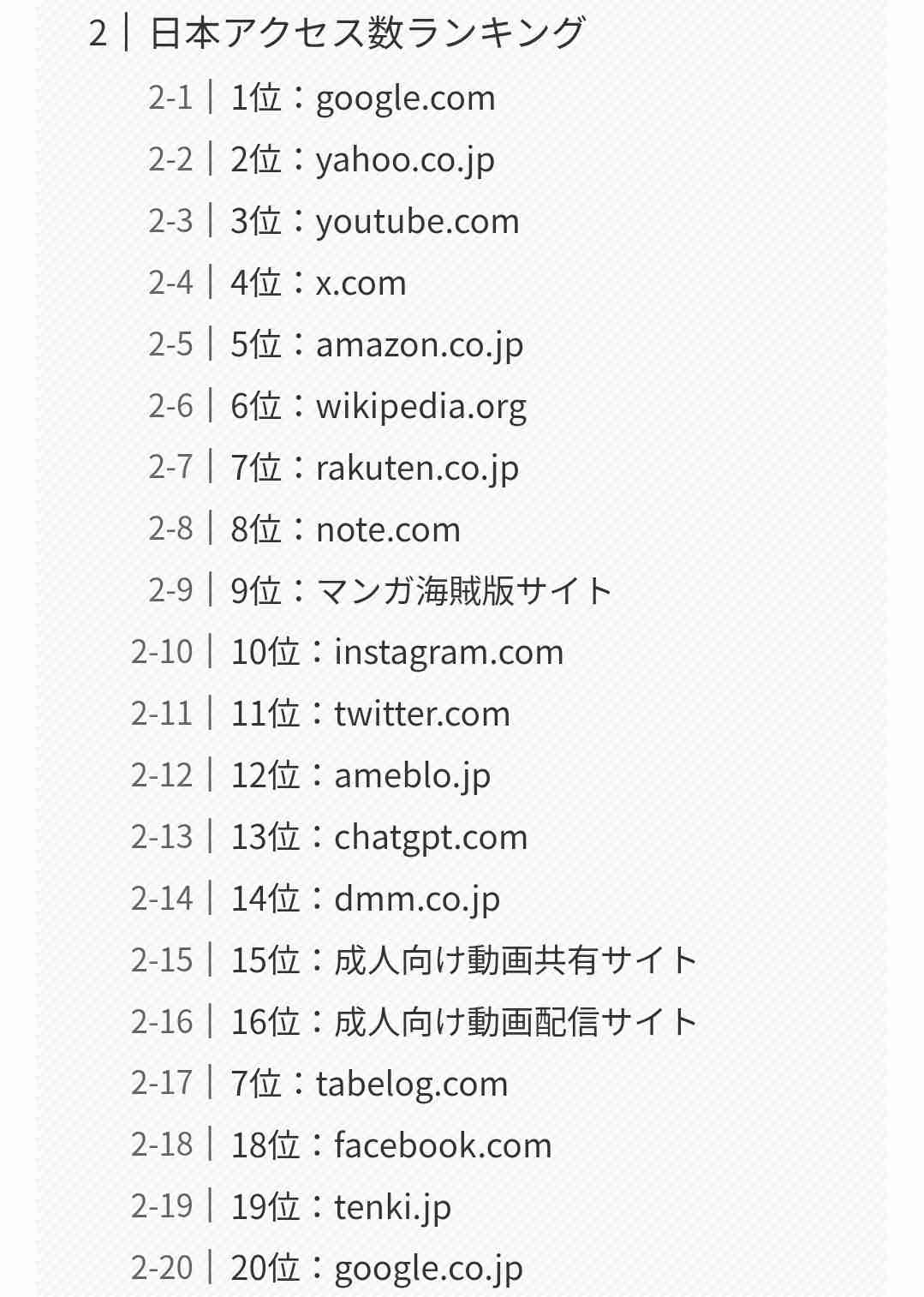Open the 1位 google.com entry

[363, 99]
